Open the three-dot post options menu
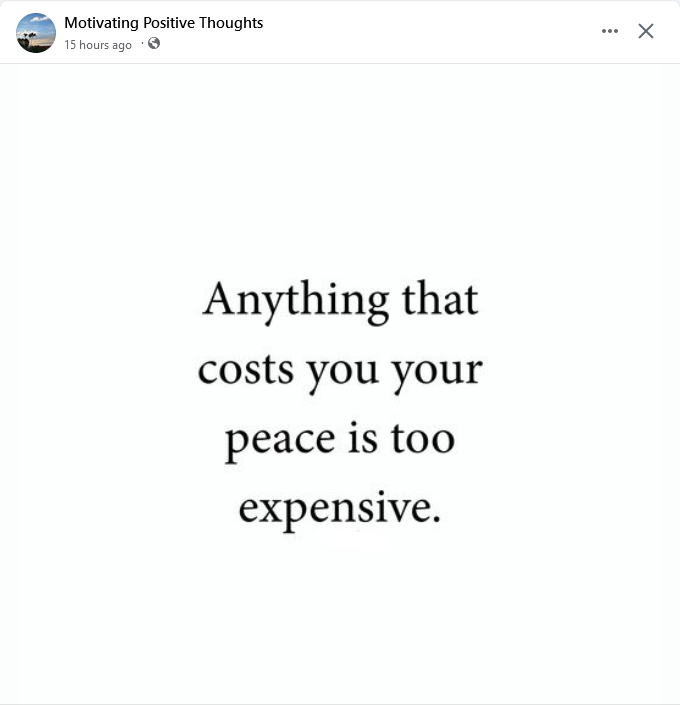This screenshot has height=705, width=680. [x=610, y=31]
